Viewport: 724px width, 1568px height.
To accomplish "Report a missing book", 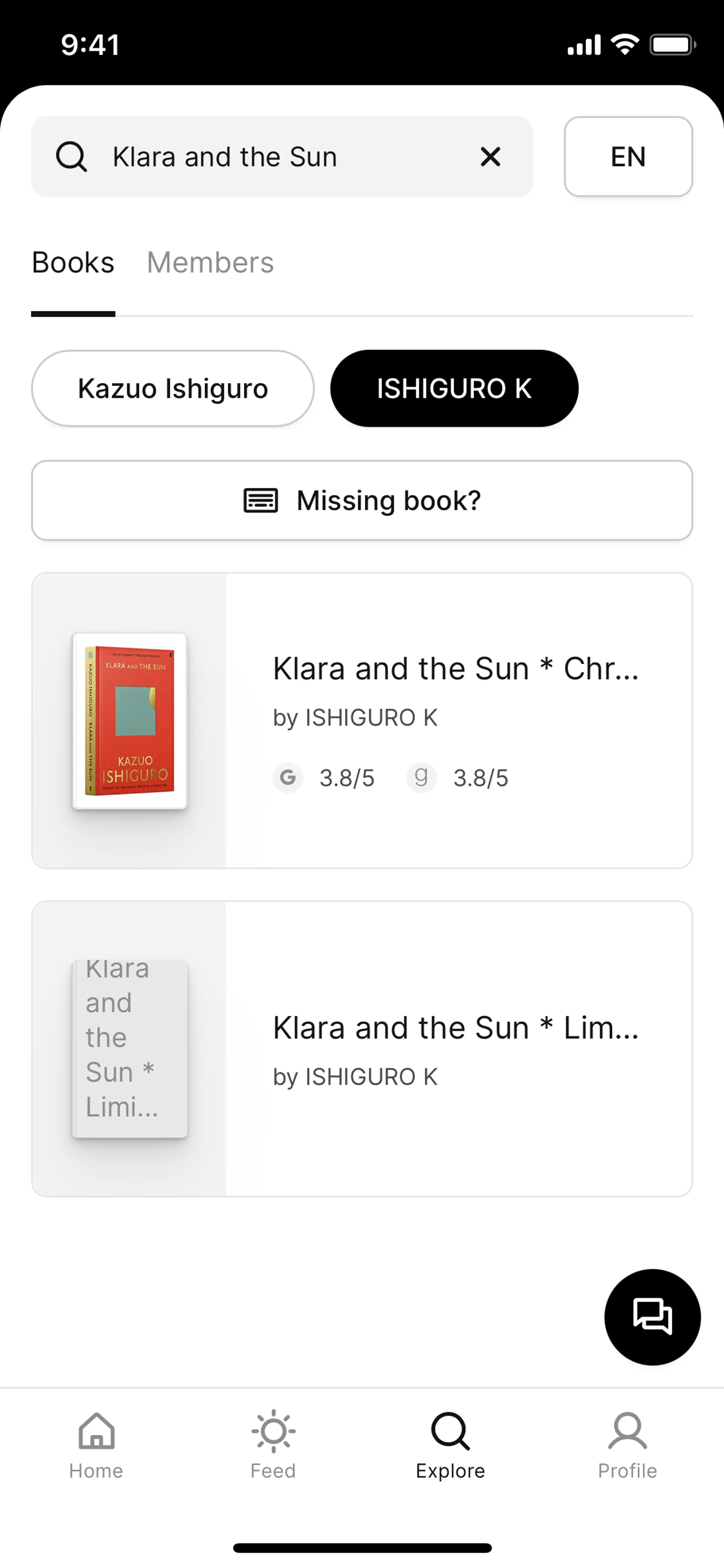I will point(362,500).
